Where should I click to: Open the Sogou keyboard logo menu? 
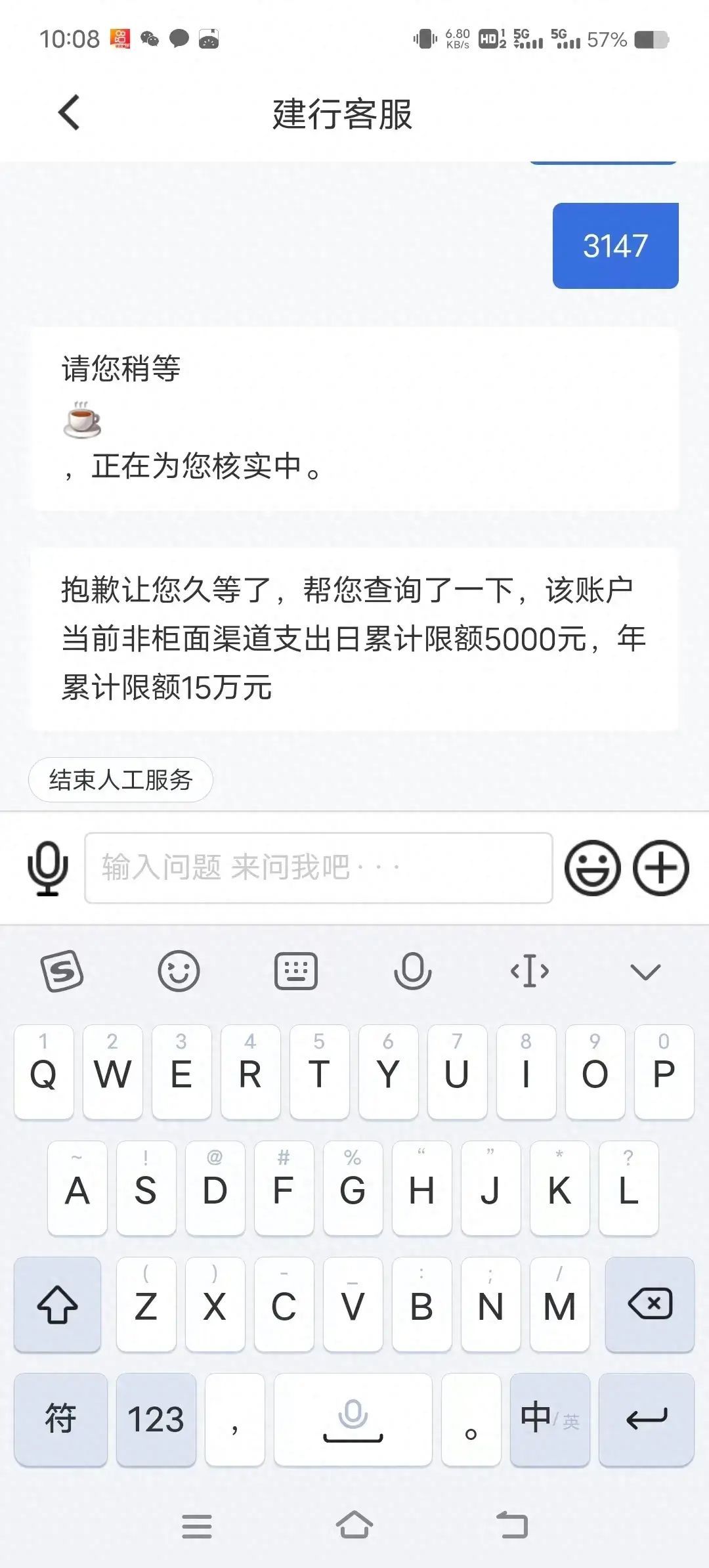click(x=63, y=972)
